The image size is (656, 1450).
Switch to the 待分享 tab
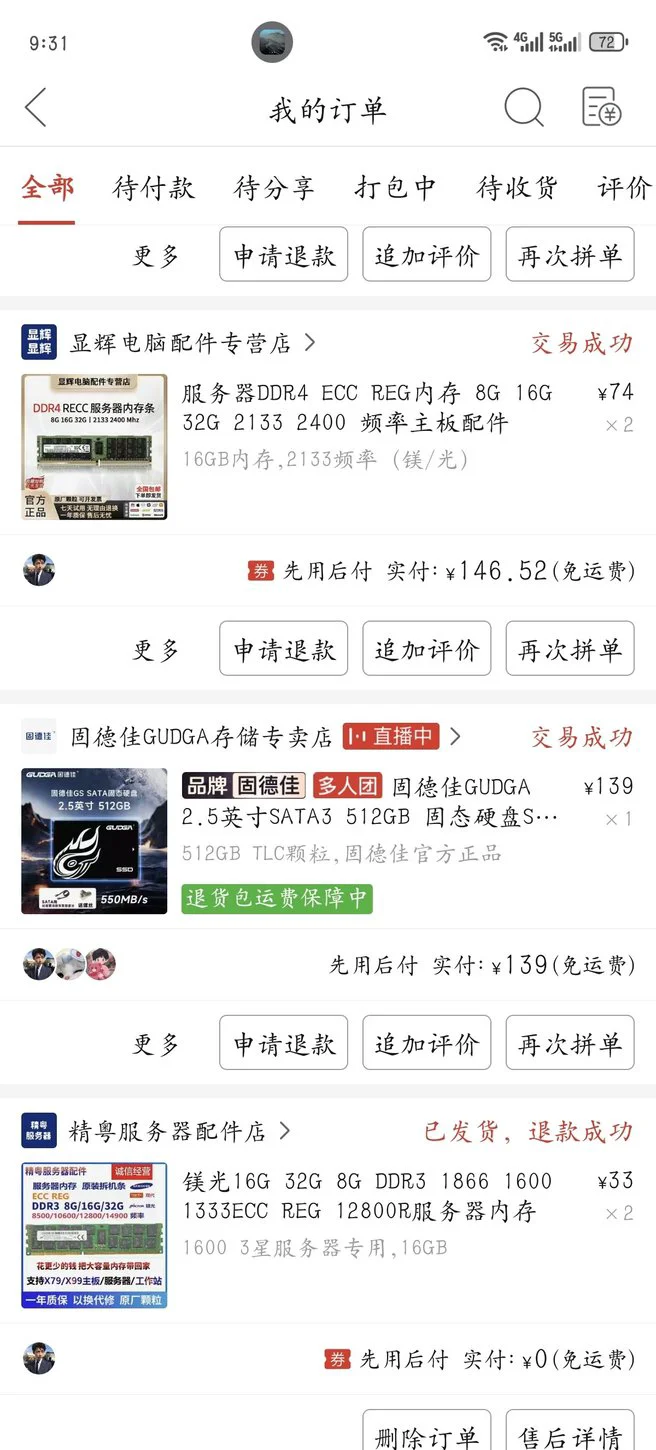coord(274,188)
